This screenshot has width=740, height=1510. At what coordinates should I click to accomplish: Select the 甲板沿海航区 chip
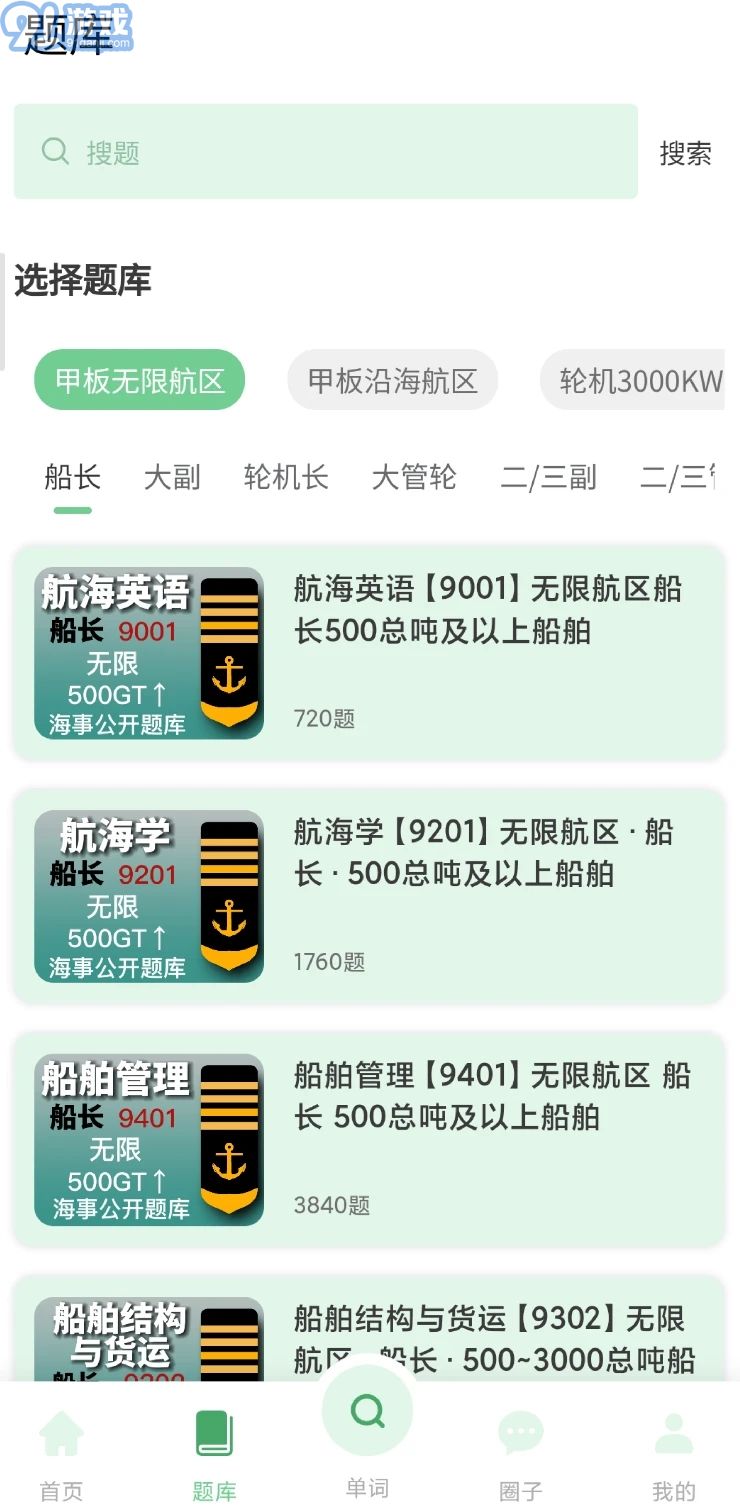[x=392, y=380]
